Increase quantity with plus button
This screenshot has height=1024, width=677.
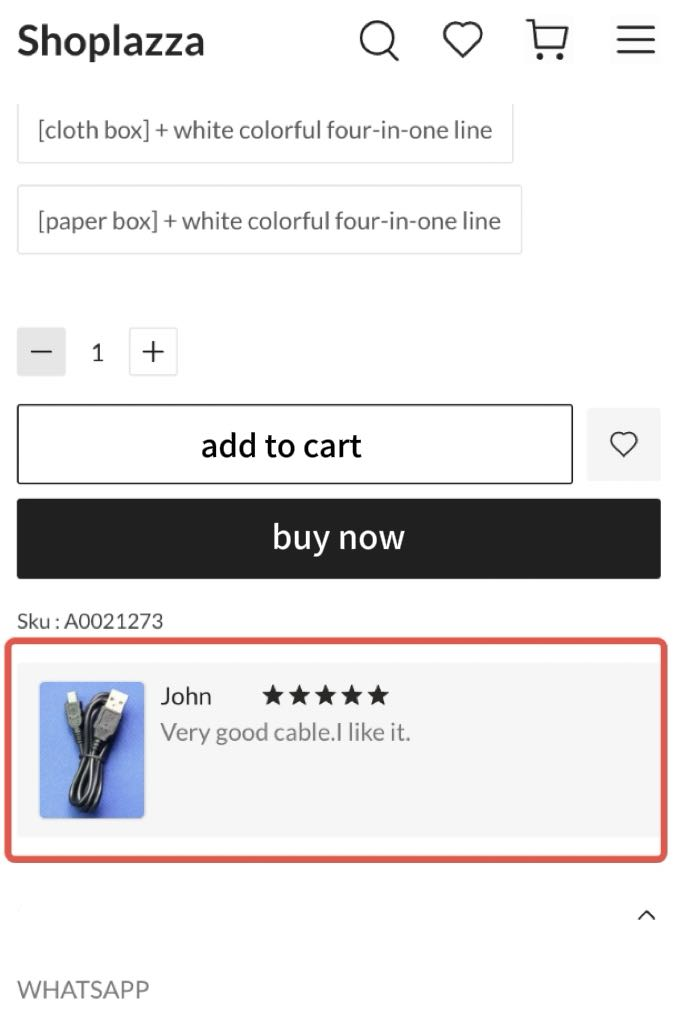[x=153, y=352]
